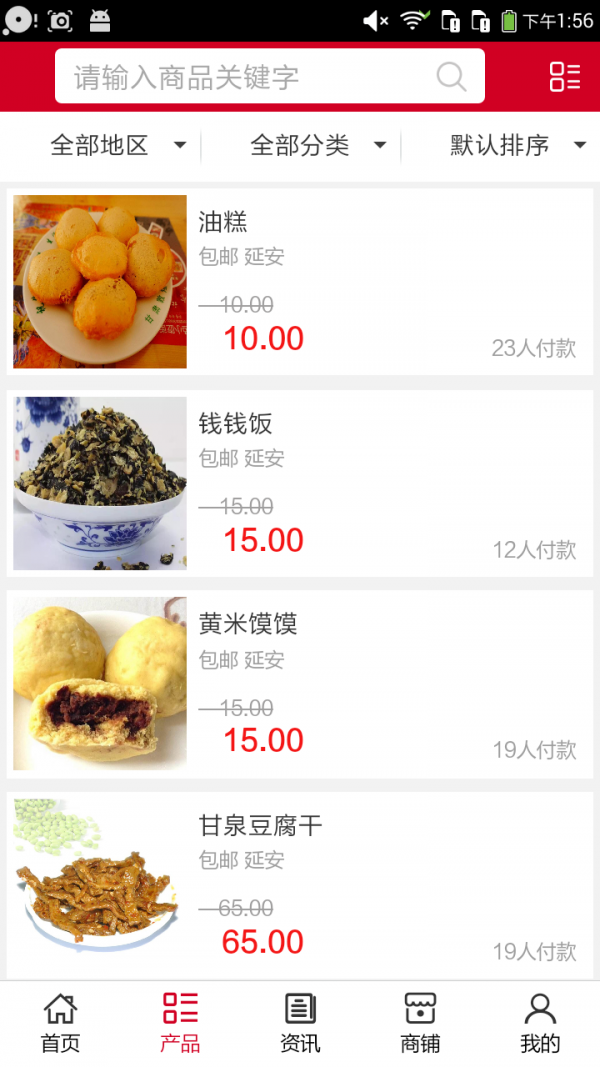Switch to the 资讯 news tab
The height and width of the screenshot is (1067, 600).
tap(300, 1023)
